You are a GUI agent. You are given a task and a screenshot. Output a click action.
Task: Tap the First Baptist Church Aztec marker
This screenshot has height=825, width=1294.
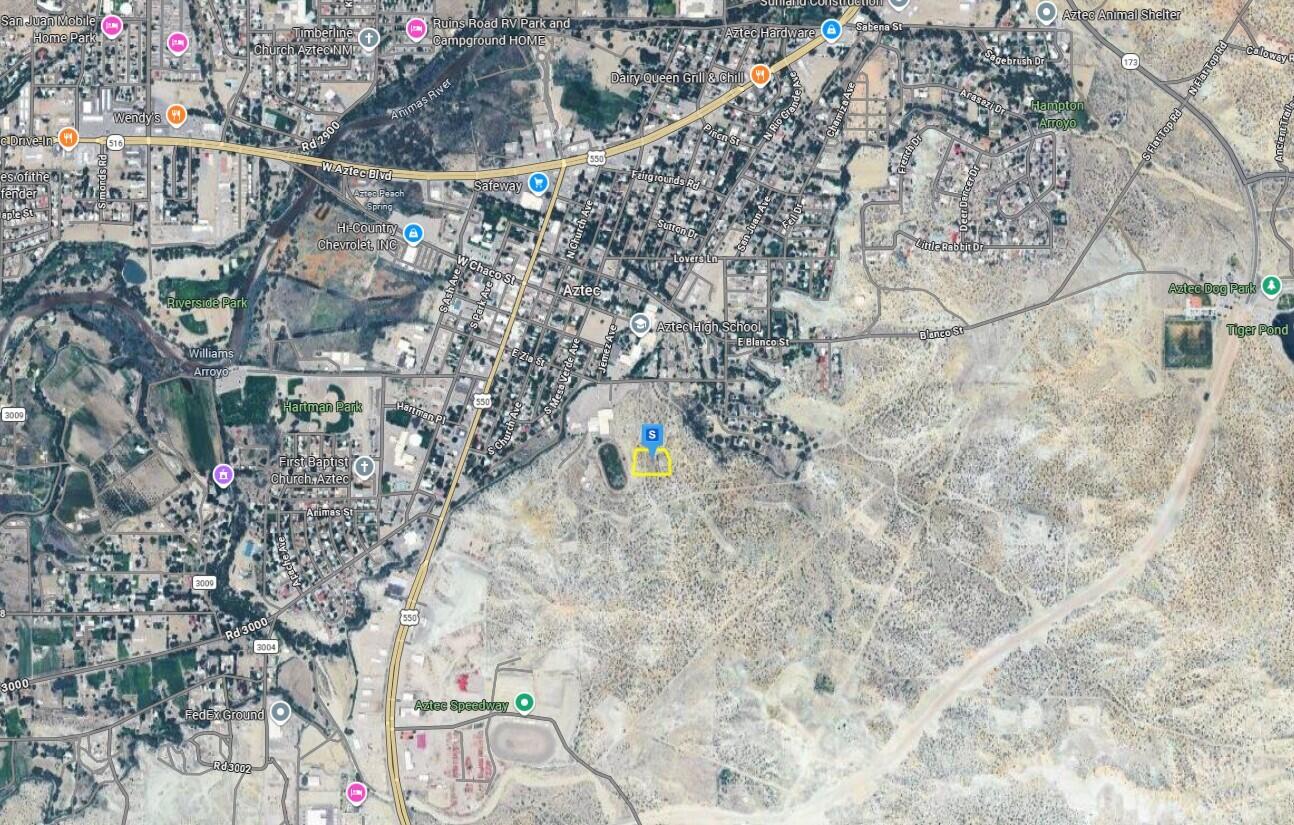click(365, 467)
